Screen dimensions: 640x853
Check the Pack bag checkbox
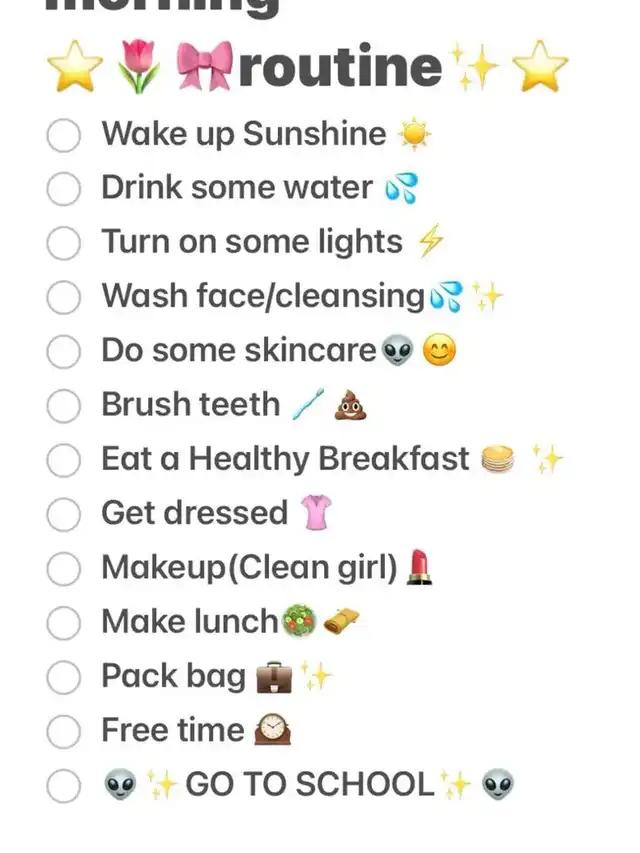click(64, 677)
